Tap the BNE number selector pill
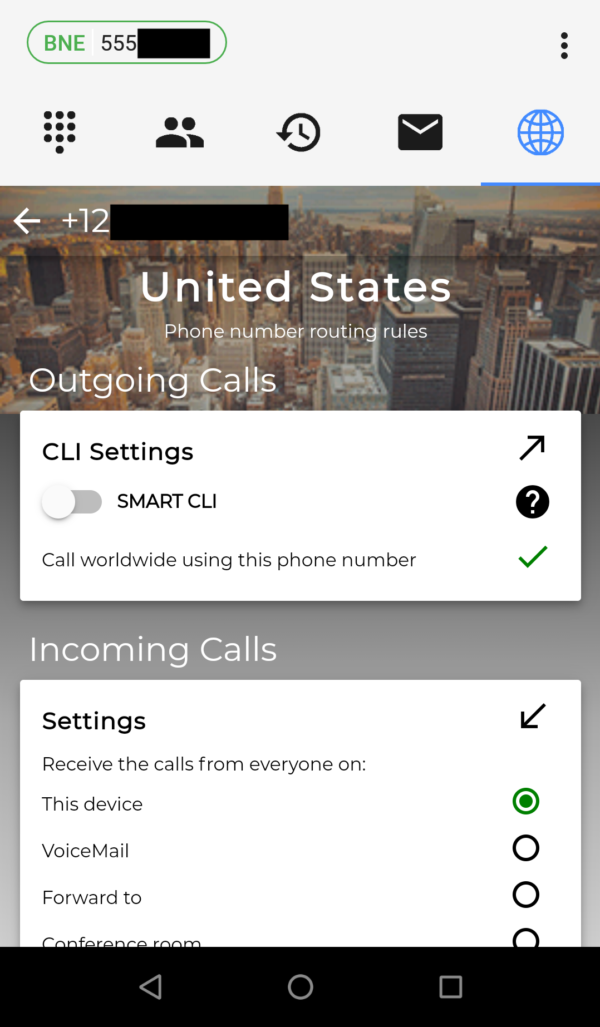The image size is (600, 1027). [x=126, y=43]
